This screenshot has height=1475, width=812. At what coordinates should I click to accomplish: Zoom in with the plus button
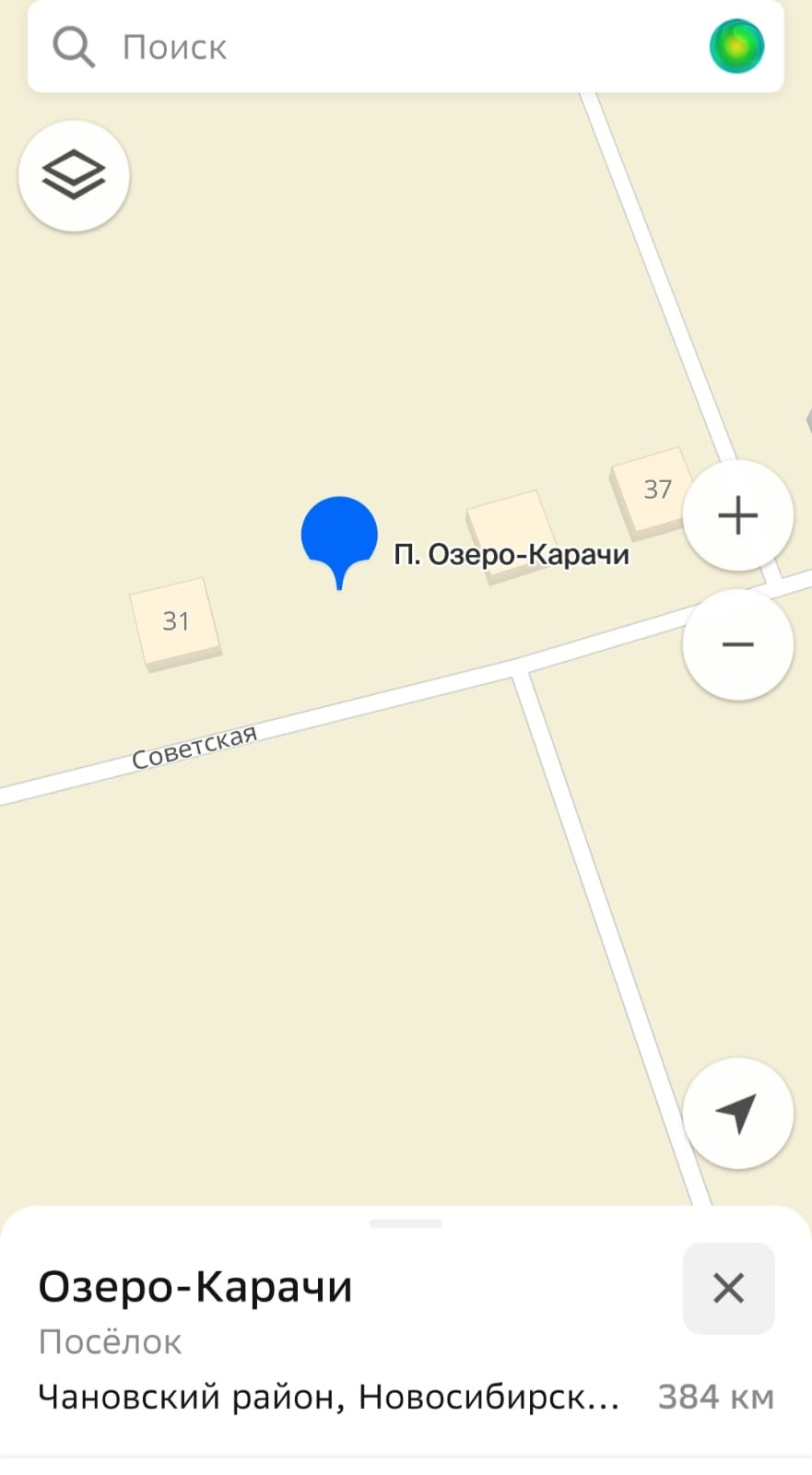coord(737,515)
